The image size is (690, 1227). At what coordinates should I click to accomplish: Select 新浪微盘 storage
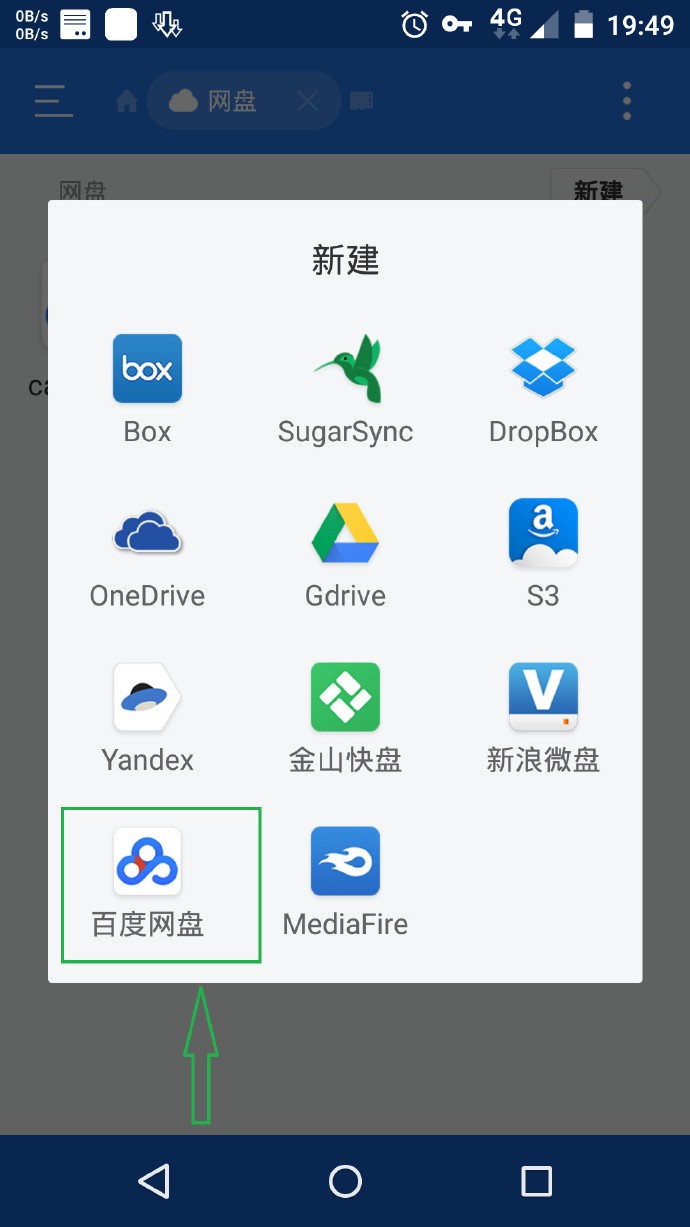(x=543, y=717)
